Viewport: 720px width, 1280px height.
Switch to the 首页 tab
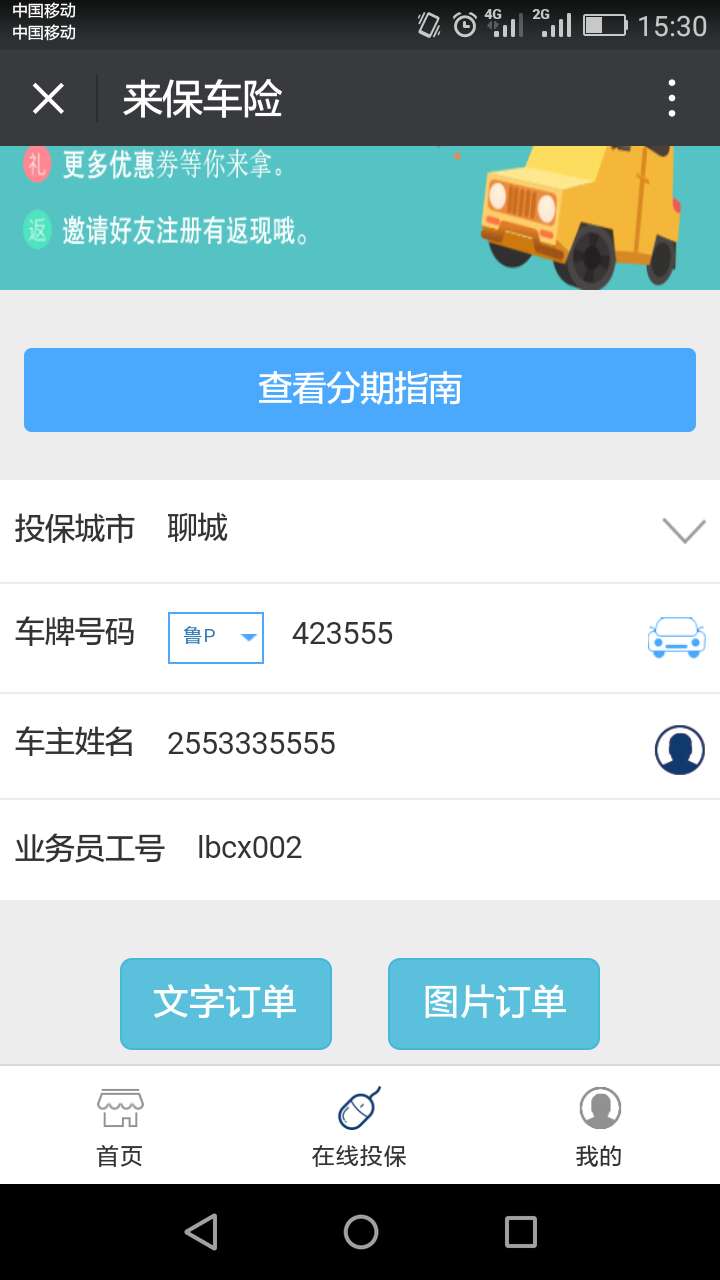point(120,1127)
